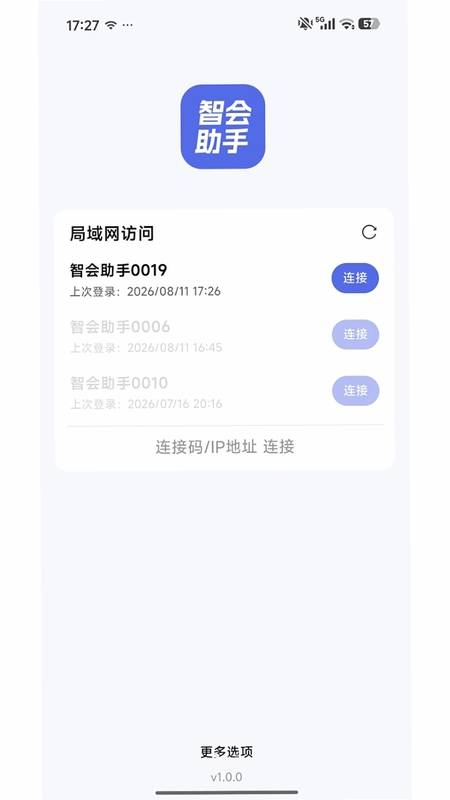Tap 连接 beside 智会助手0010
The image size is (450, 800).
355,391
